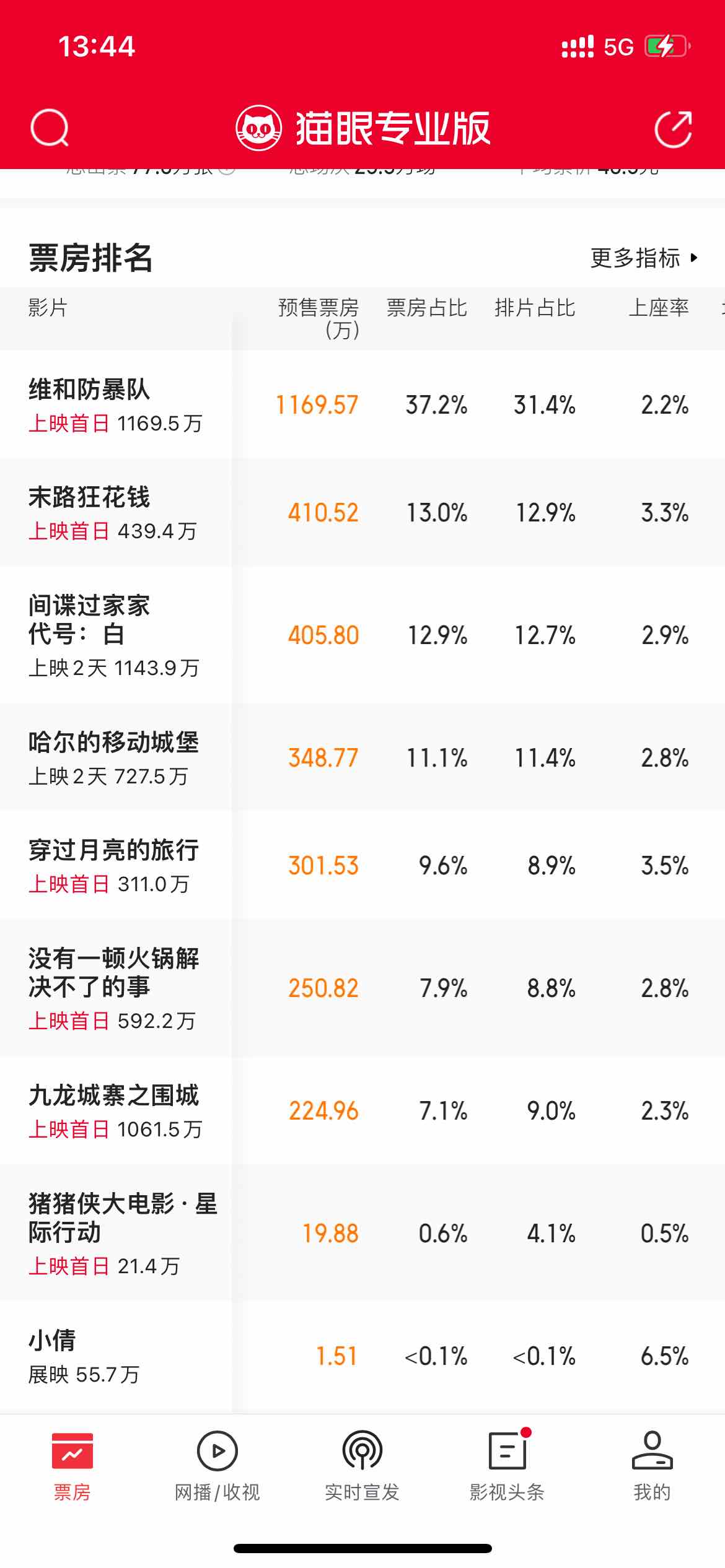
Task: Switch to 网播/收视 tab
Action: 217,1466
